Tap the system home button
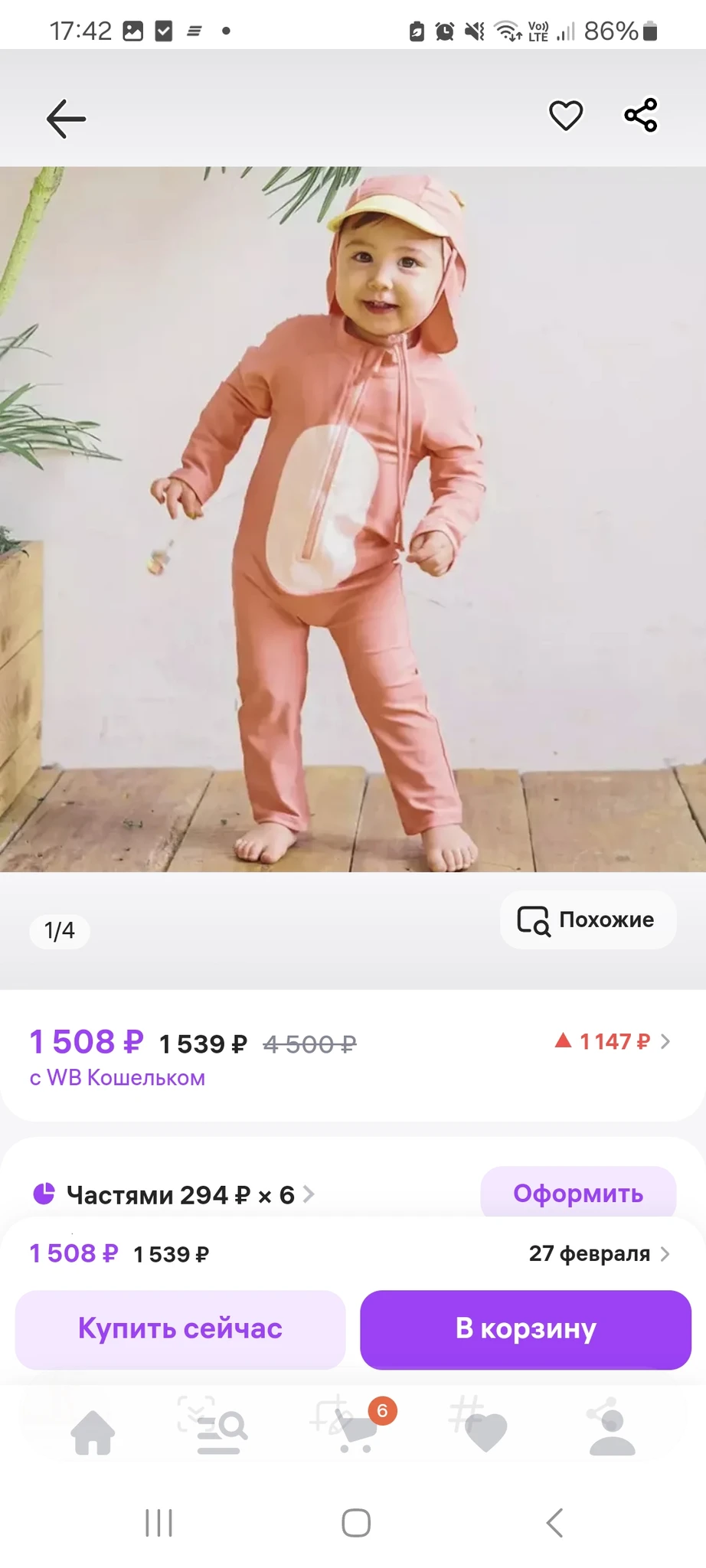Image resolution: width=706 pixels, height=1568 pixels. point(356,1523)
